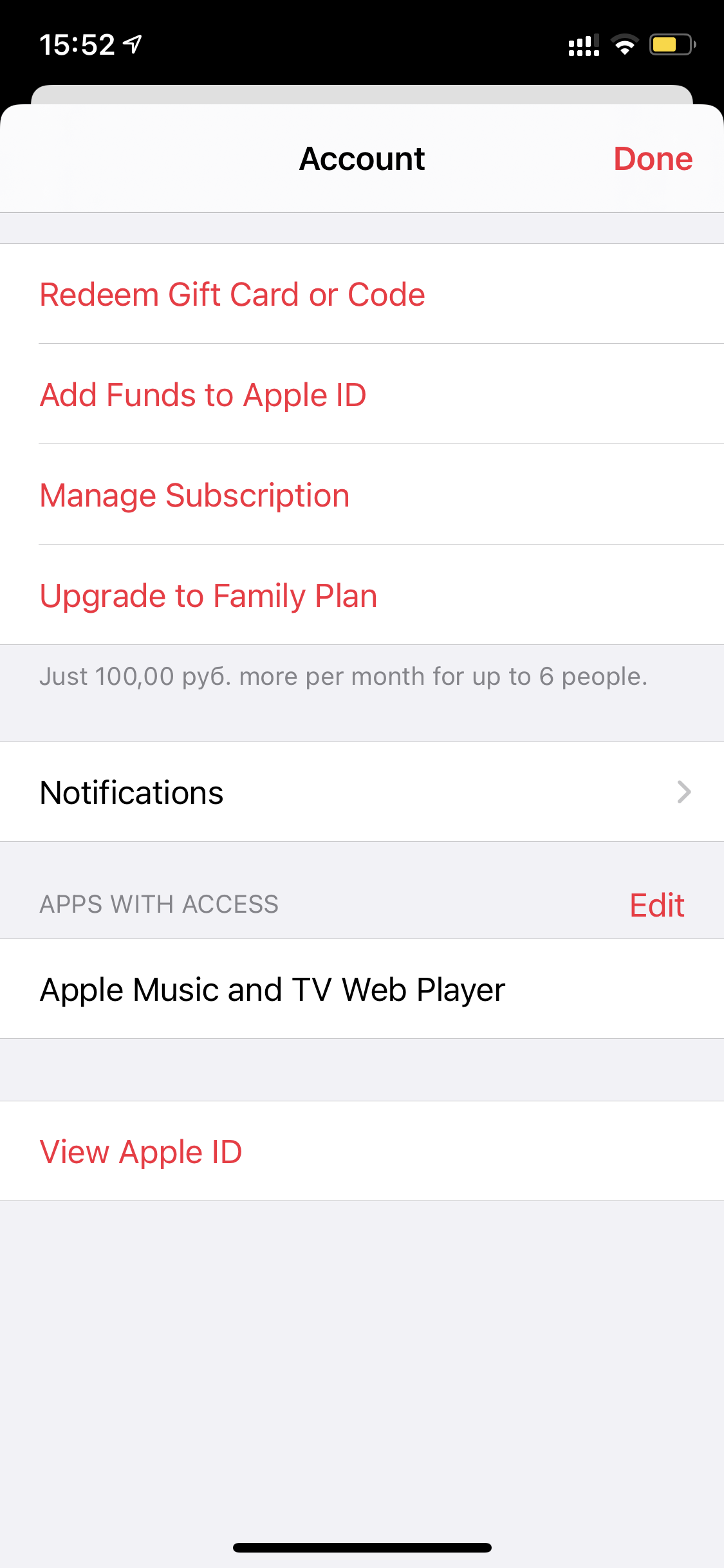
Task: Open Notifications settings
Action: [362, 792]
